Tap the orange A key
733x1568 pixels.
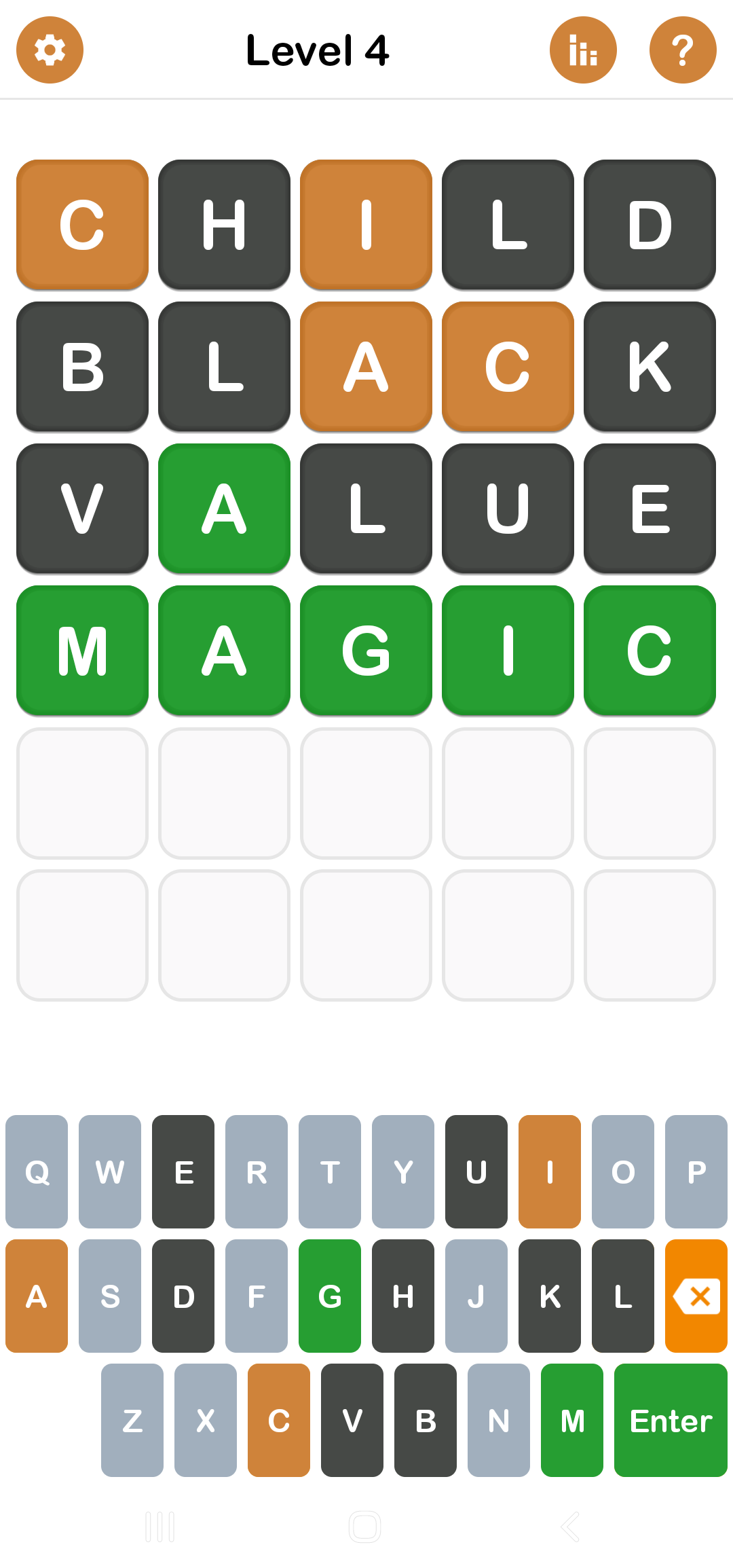[x=37, y=1296]
